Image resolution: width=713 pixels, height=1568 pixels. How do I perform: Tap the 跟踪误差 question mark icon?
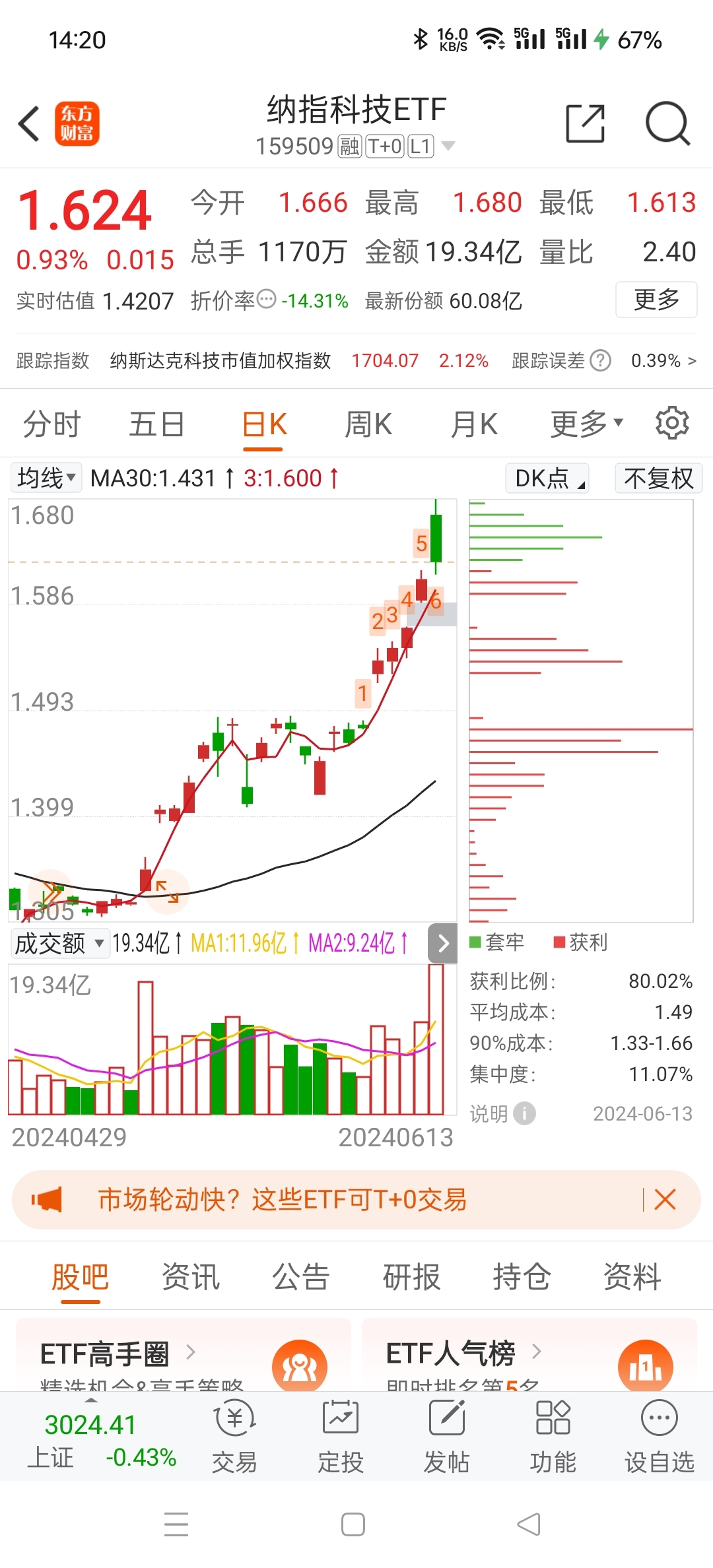coord(599,360)
